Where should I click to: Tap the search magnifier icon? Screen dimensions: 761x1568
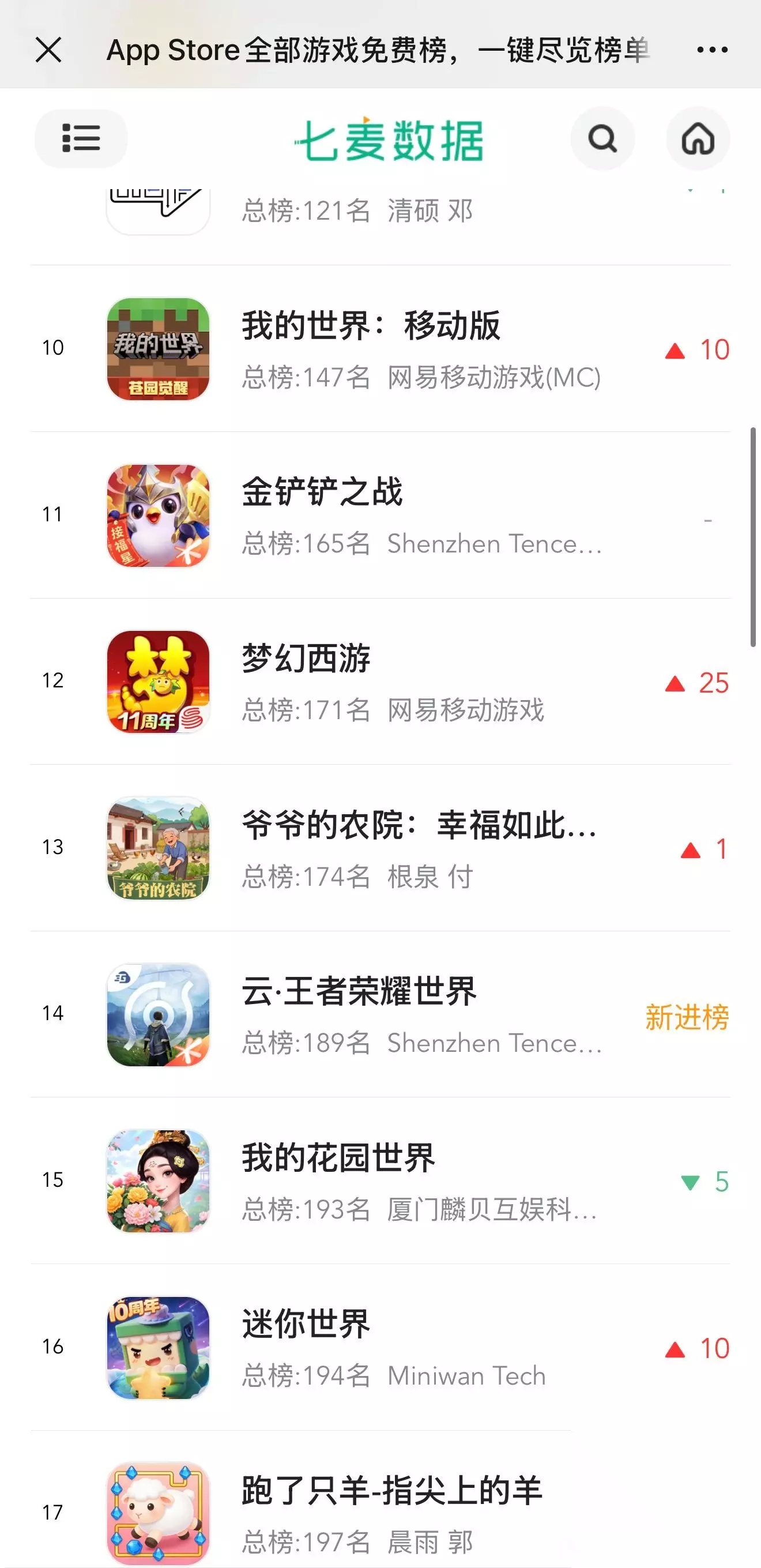pos(602,138)
